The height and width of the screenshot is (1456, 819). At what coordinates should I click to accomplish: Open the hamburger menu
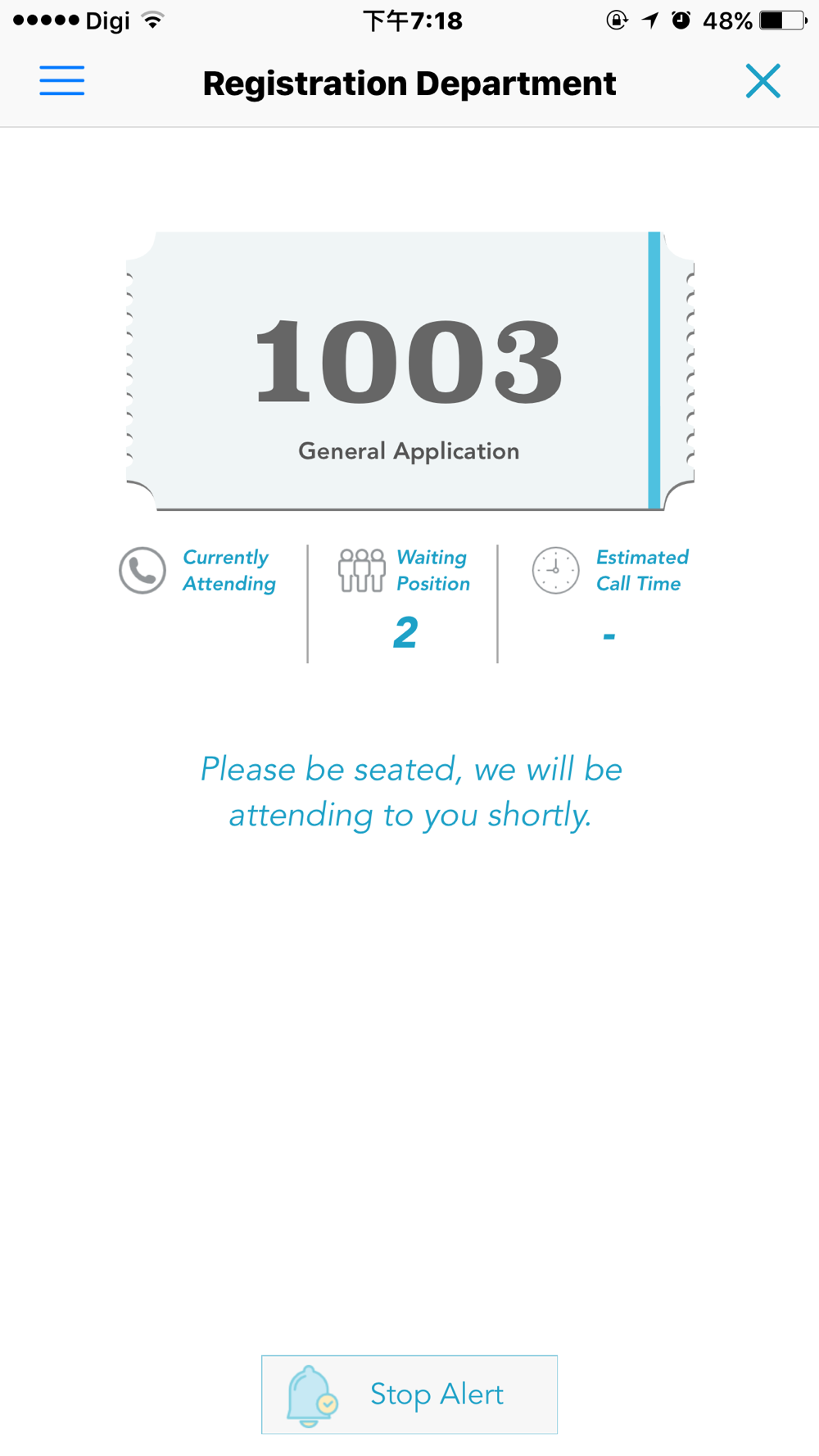tap(62, 81)
